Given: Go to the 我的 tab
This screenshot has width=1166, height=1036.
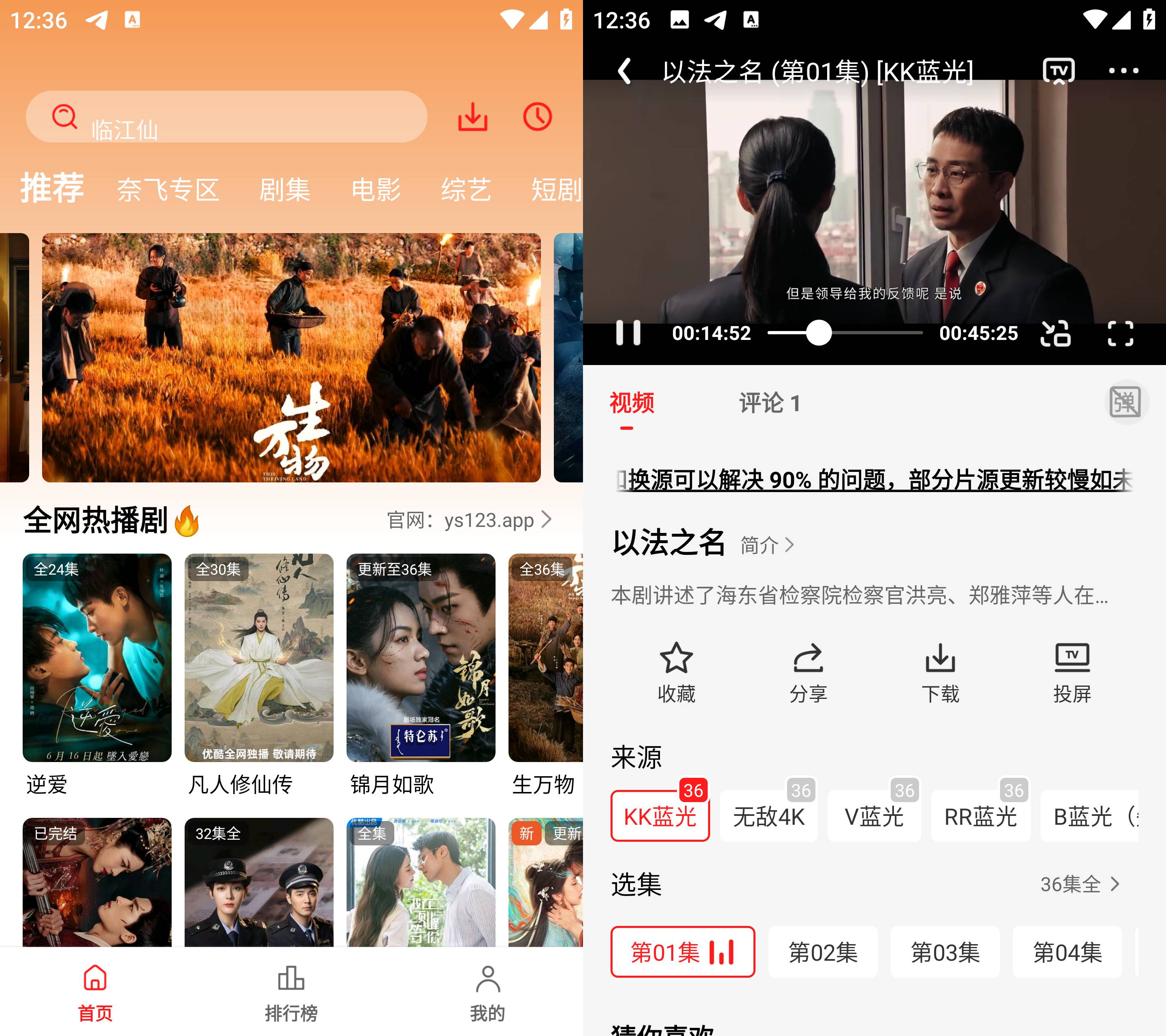Looking at the screenshot, I should [487, 992].
